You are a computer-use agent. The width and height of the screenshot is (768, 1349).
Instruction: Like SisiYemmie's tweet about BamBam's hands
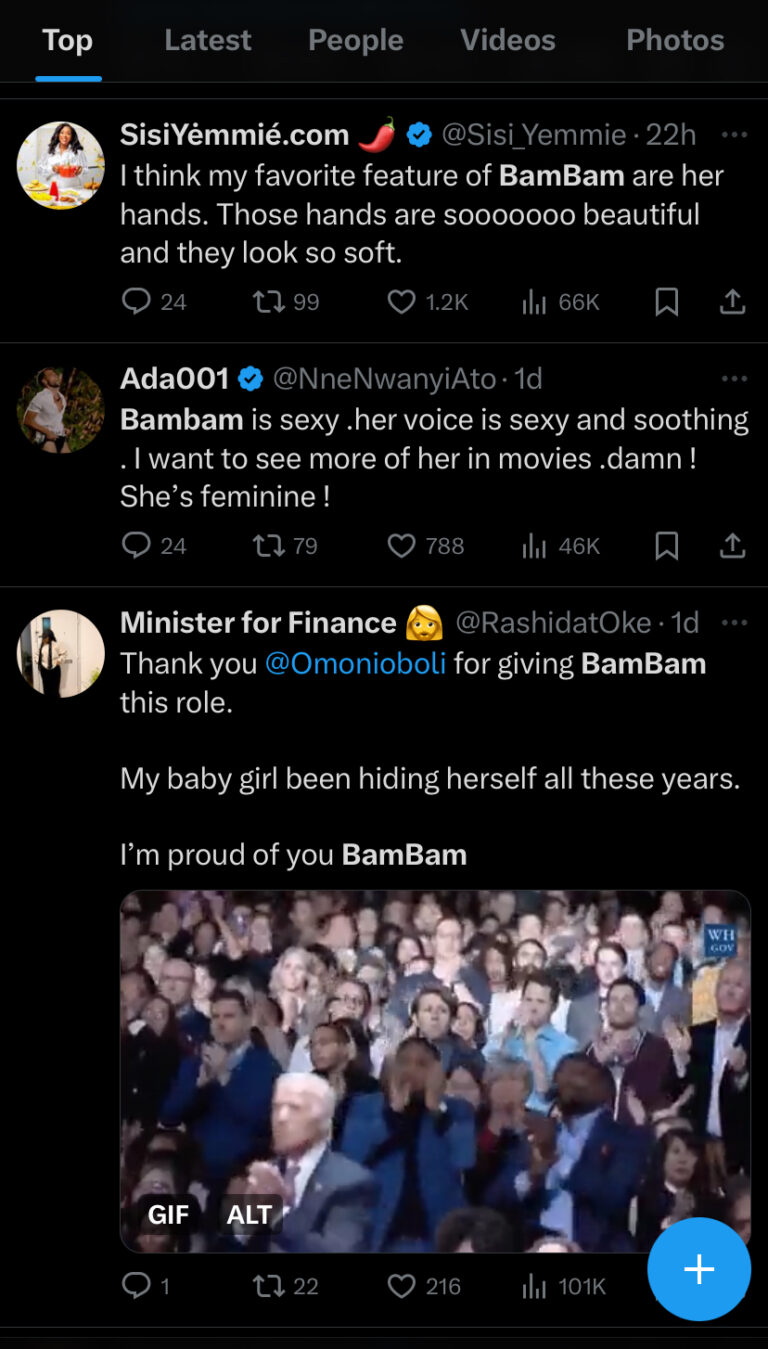point(401,301)
